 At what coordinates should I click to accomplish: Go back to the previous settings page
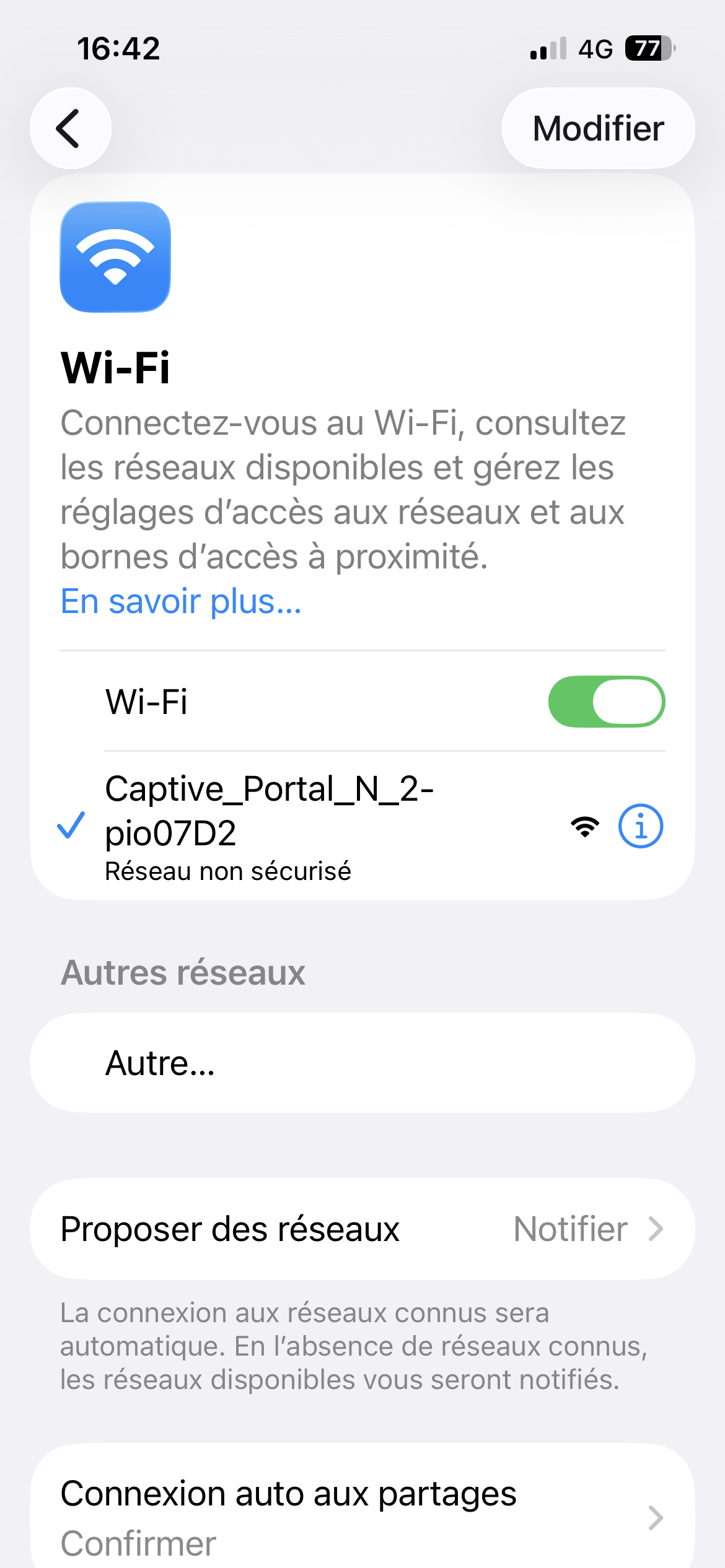pos(70,128)
